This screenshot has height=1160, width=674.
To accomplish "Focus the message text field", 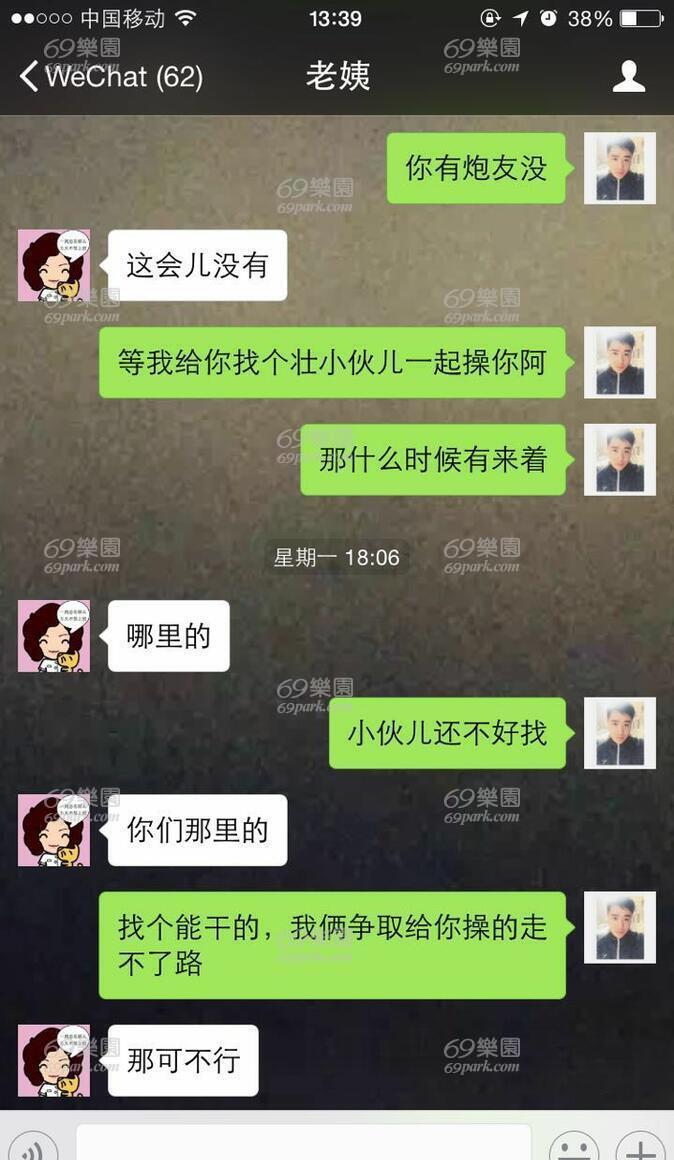I will (303, 1143).
